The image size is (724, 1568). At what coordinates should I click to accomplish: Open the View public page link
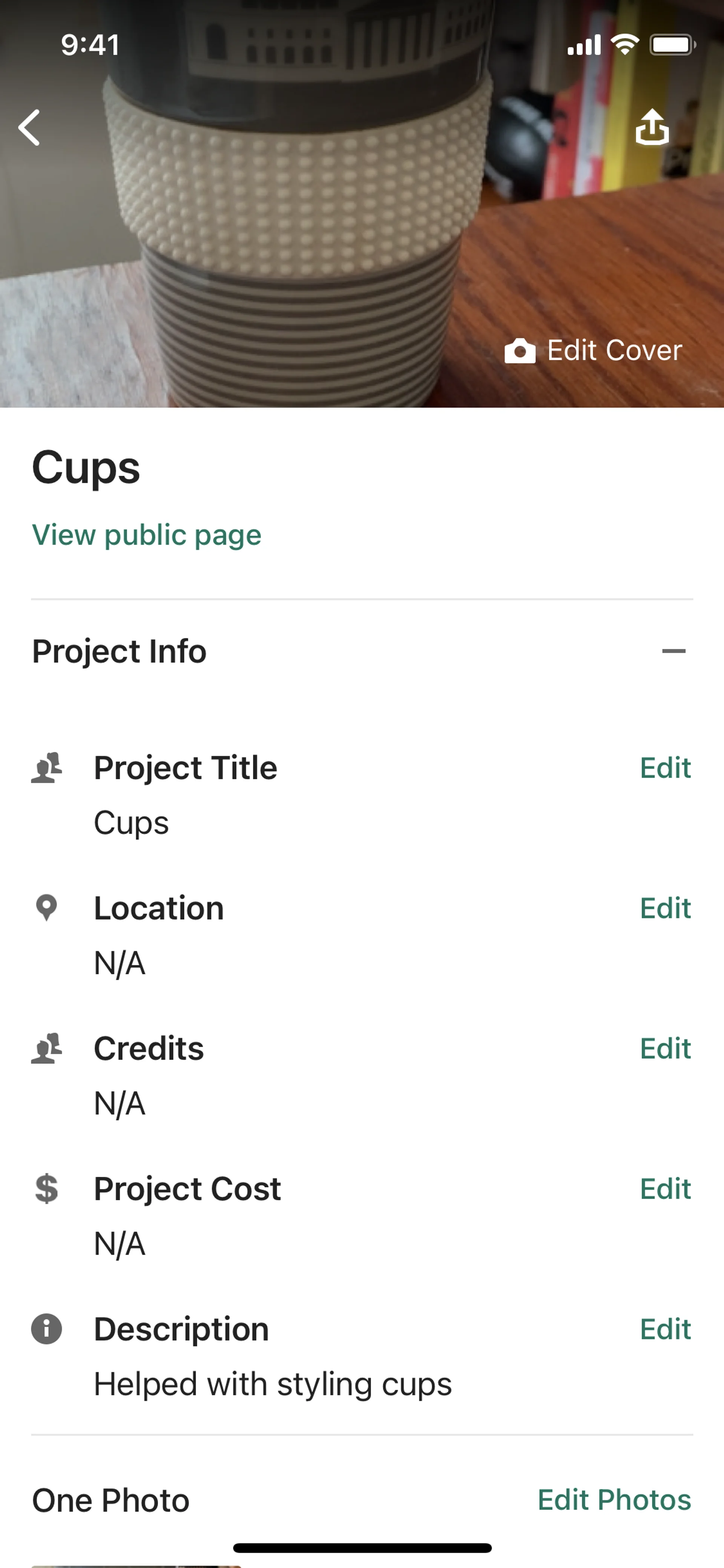click(x=147, y=535)
